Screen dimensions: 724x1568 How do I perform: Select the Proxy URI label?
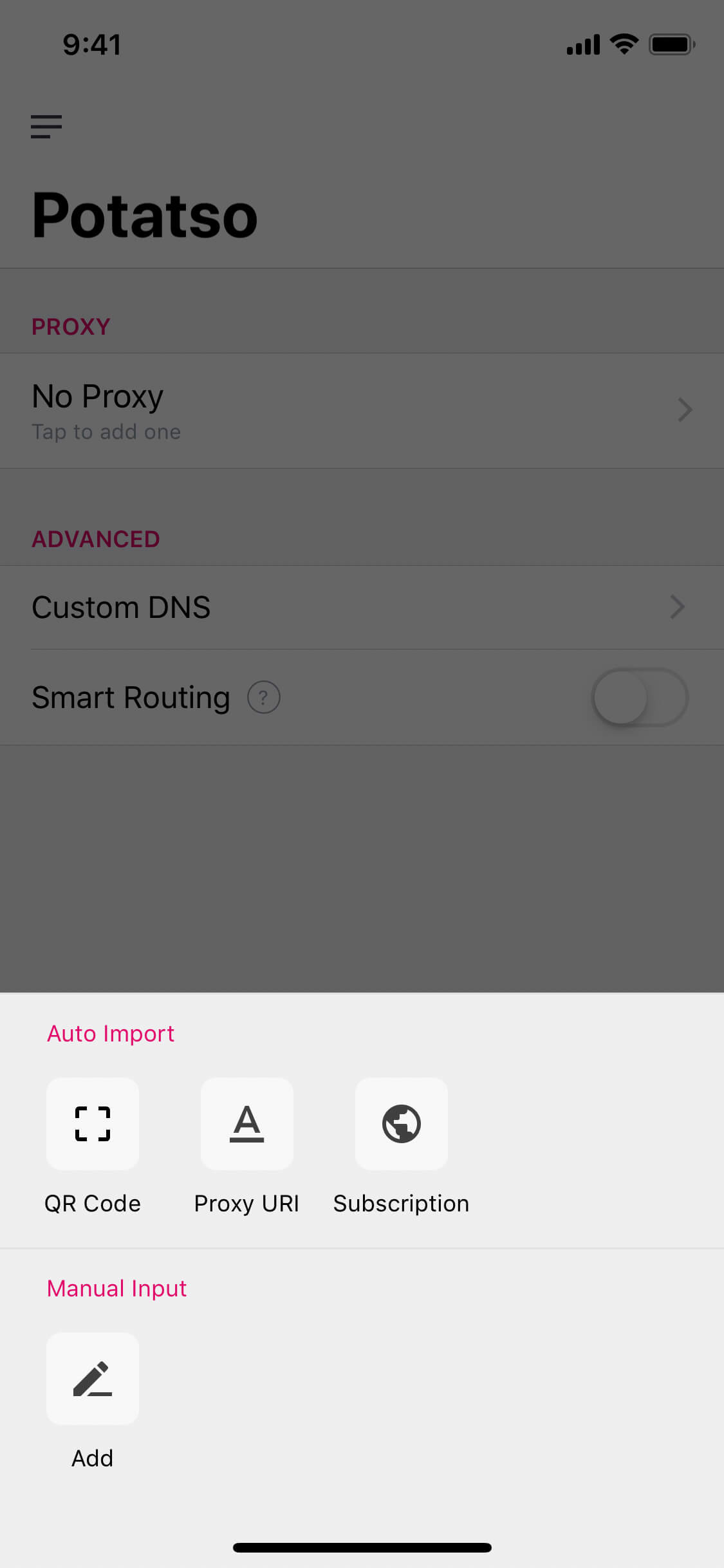coord(246,1203)
